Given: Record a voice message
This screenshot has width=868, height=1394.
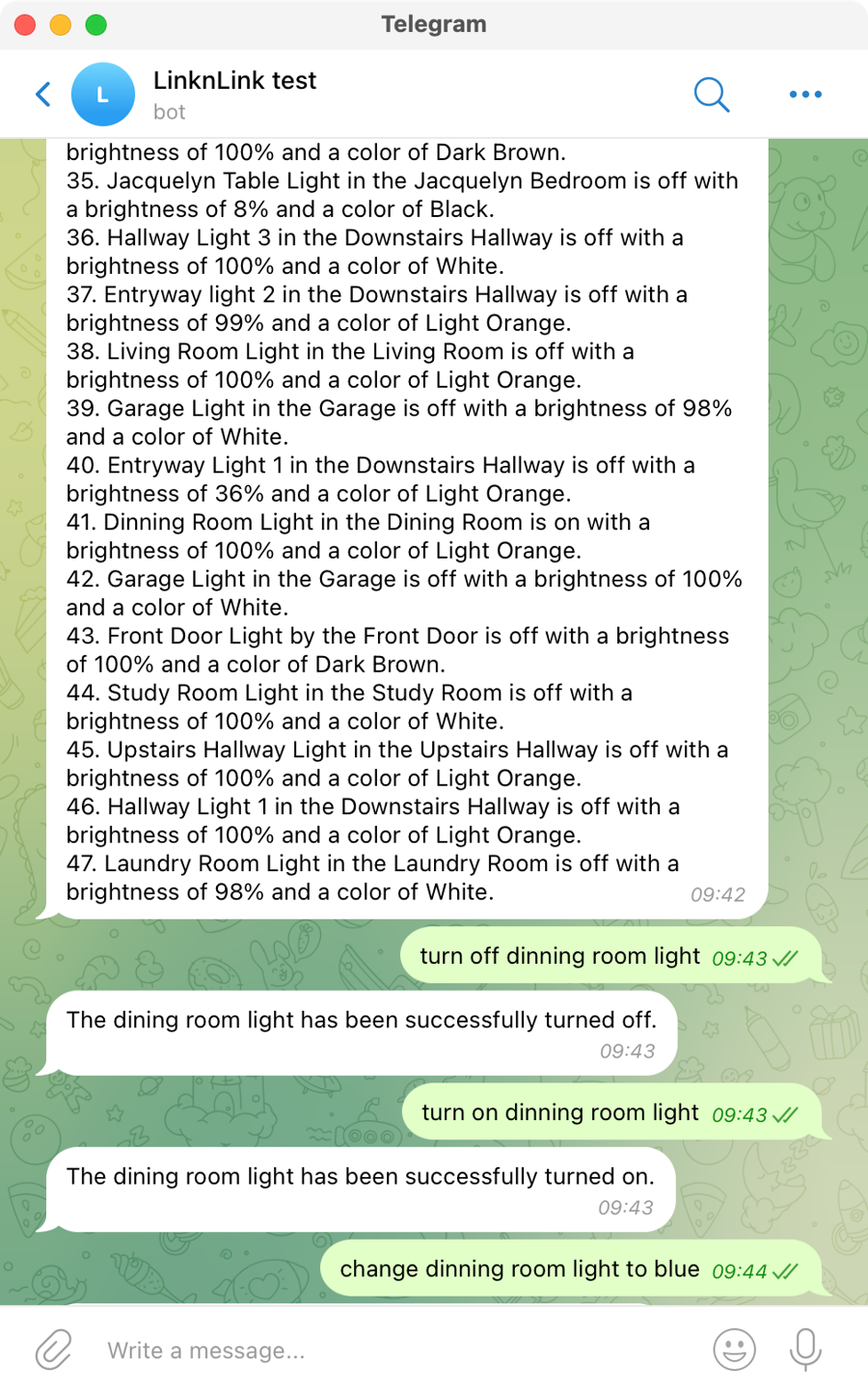Looking at the screenshot, I should 805,1350.
